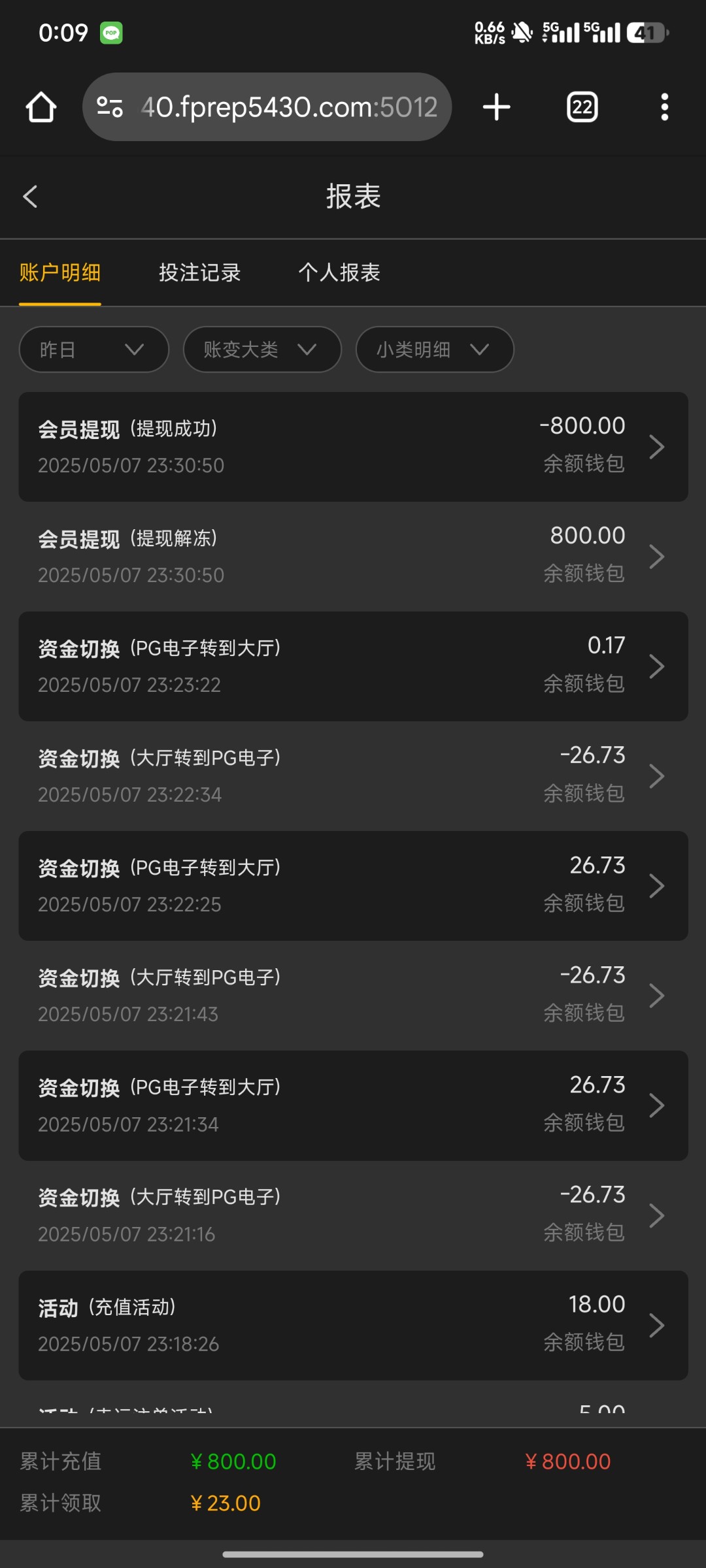Image resolution: width=706 pixels, height=1568 pixels.
Task: Open the 提现成功 -800.00 record
Action: click(353, 447)
